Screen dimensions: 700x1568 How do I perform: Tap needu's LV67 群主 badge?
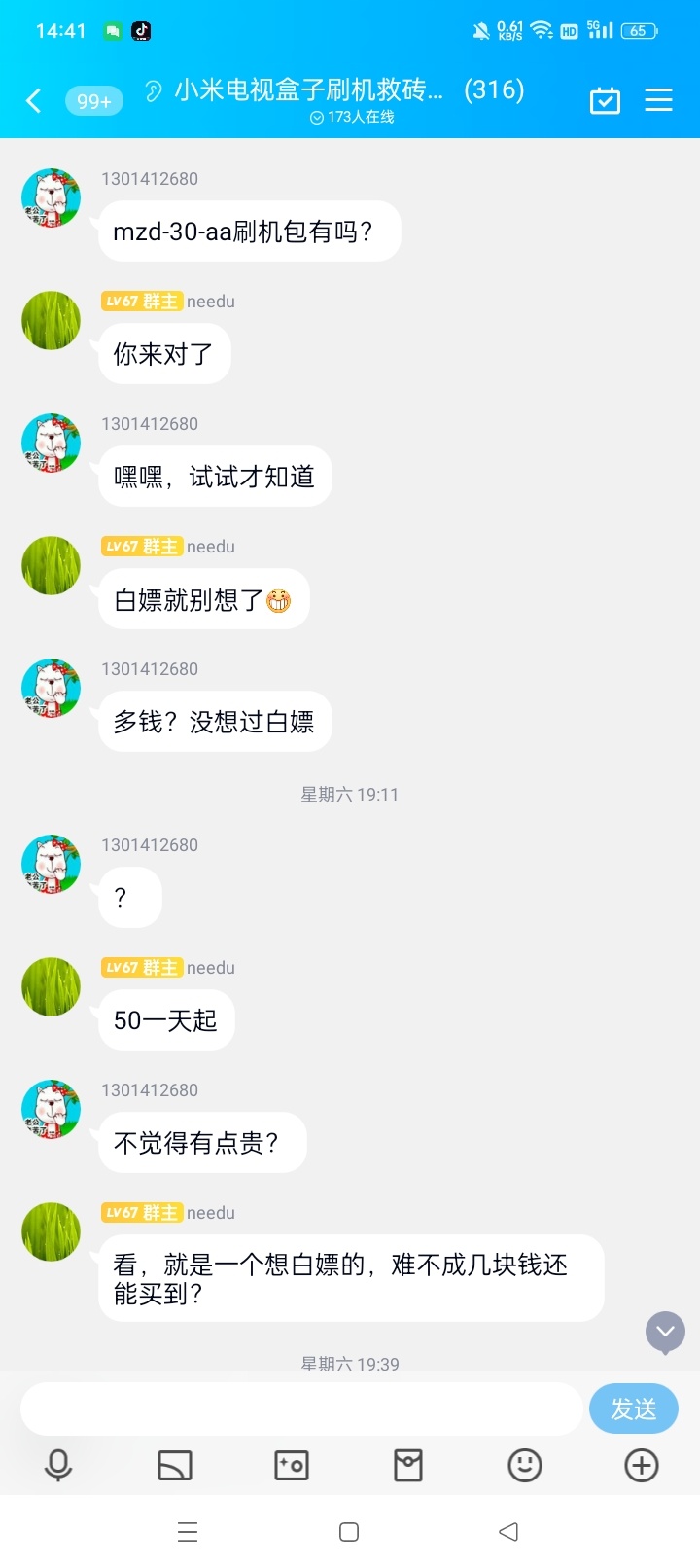(139, 1212)
